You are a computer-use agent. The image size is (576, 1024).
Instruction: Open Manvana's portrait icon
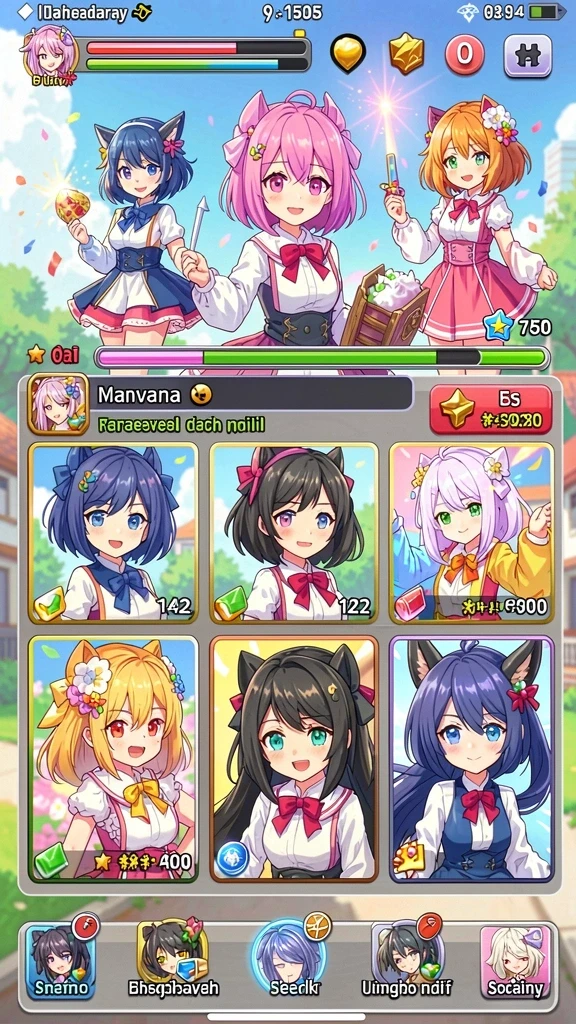[58, 404]
